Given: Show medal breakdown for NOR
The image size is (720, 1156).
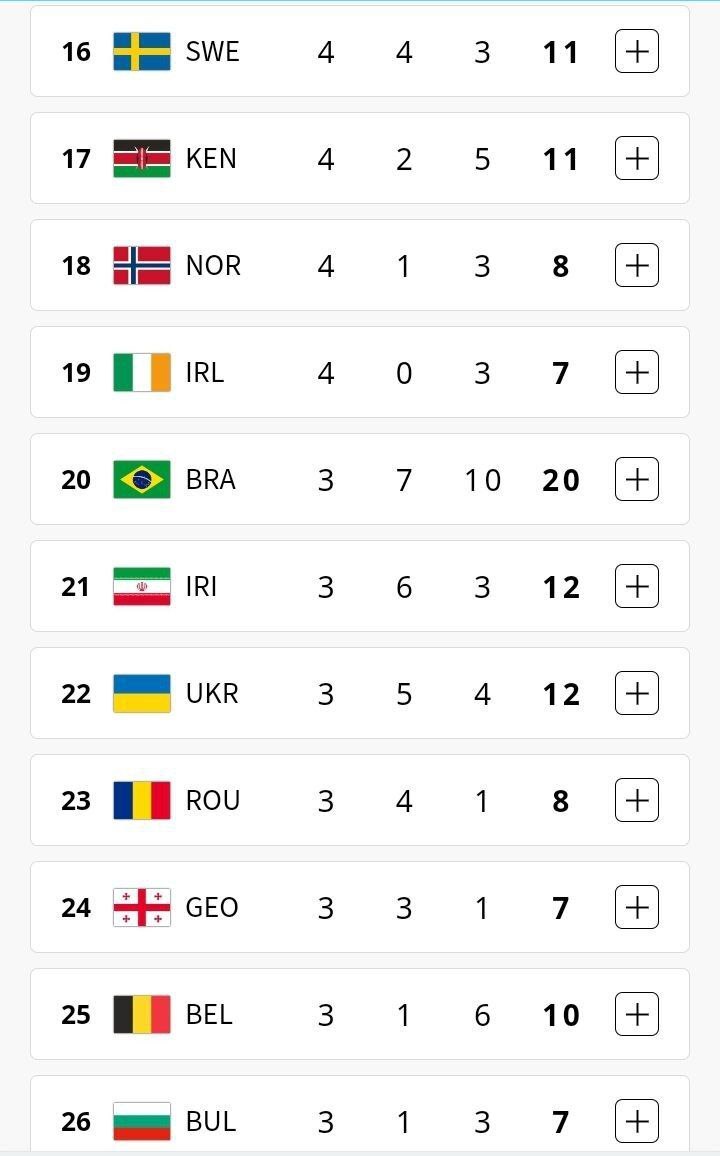Looking at the screenshot, I should [637, 265].
